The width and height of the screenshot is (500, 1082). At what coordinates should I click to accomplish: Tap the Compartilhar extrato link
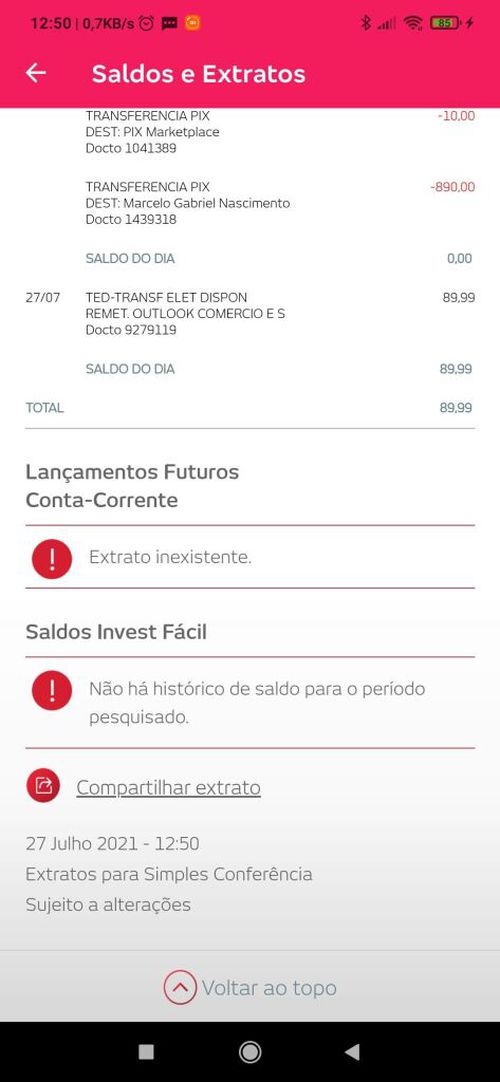168,787
